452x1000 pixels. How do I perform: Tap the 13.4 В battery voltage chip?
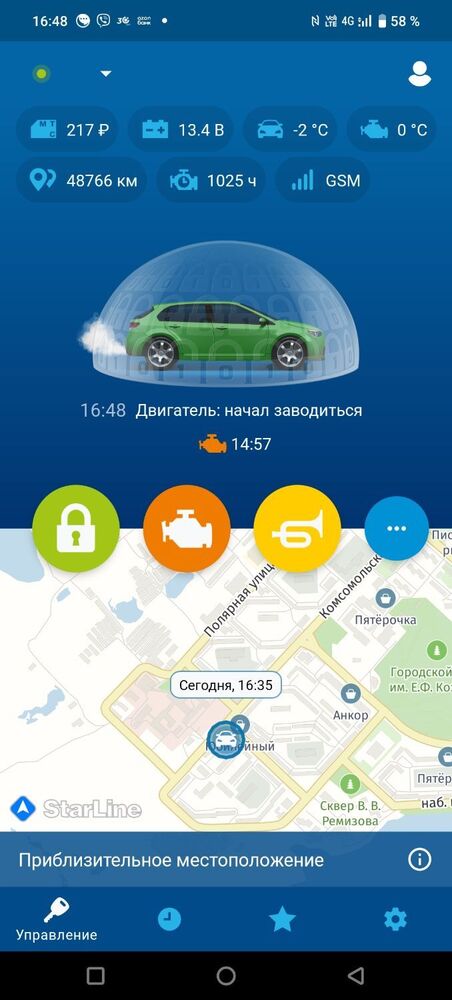[180, 129]
